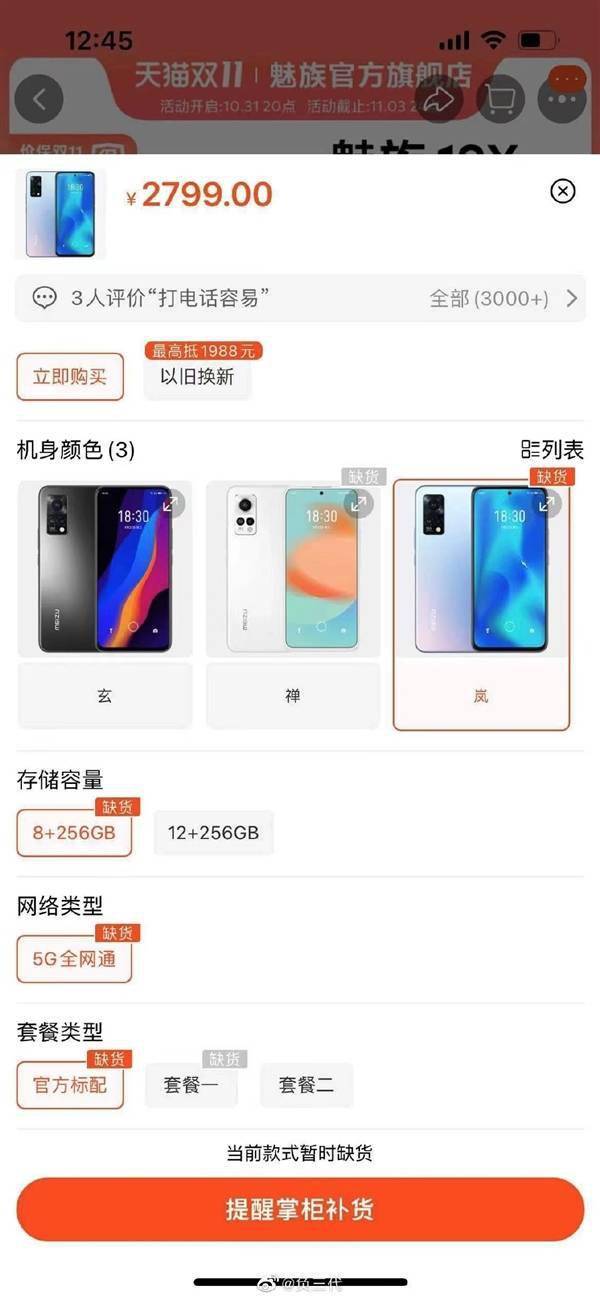The width and height of the screenshot is (600, 1298).
Task: Switch colors to 列表 list view
Action: click(x=552, y=450)
